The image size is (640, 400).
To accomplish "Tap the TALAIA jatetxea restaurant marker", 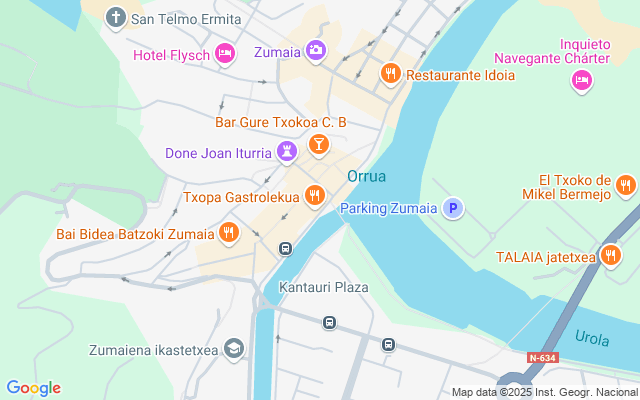I will pos(611,255).
